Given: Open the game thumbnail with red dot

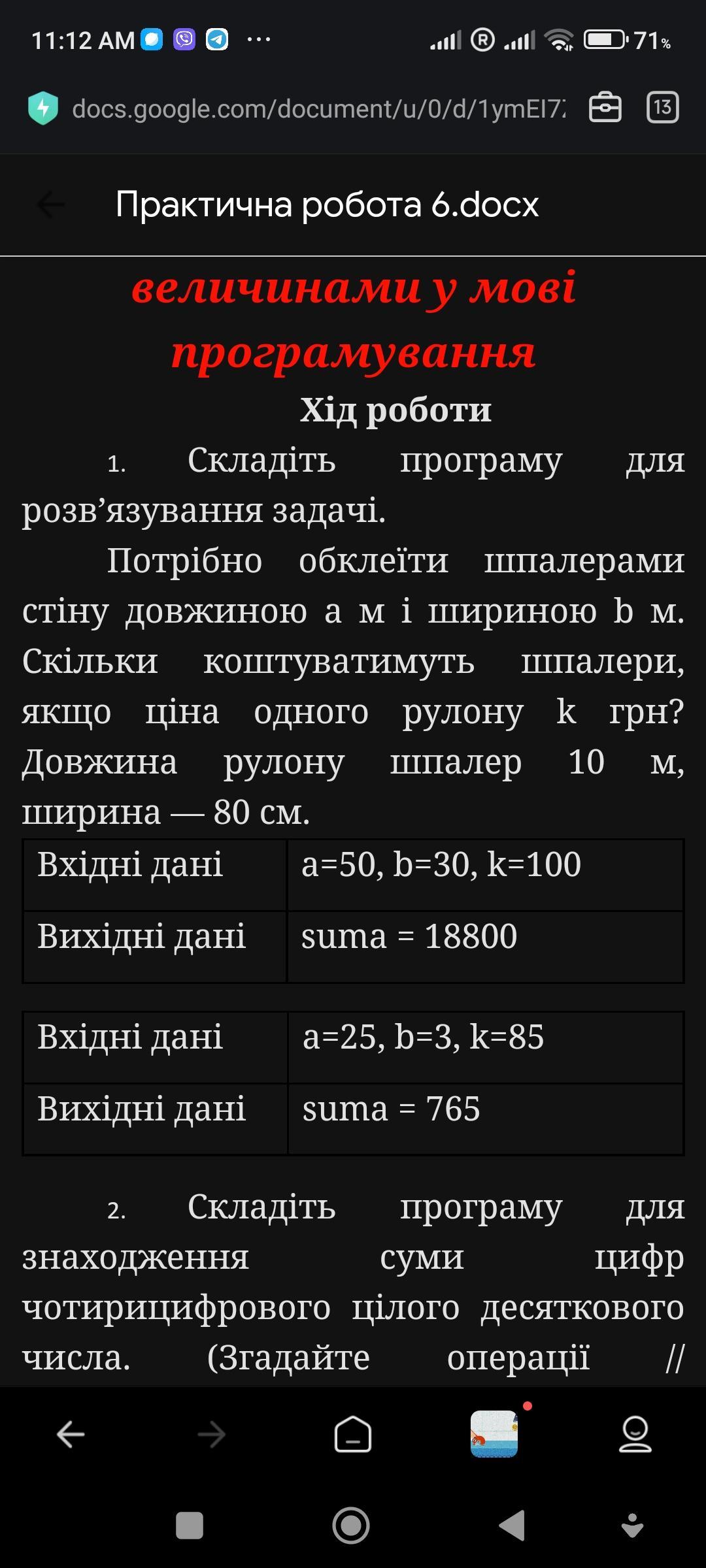Looking at the screenshot, I should click(495, 1433).
